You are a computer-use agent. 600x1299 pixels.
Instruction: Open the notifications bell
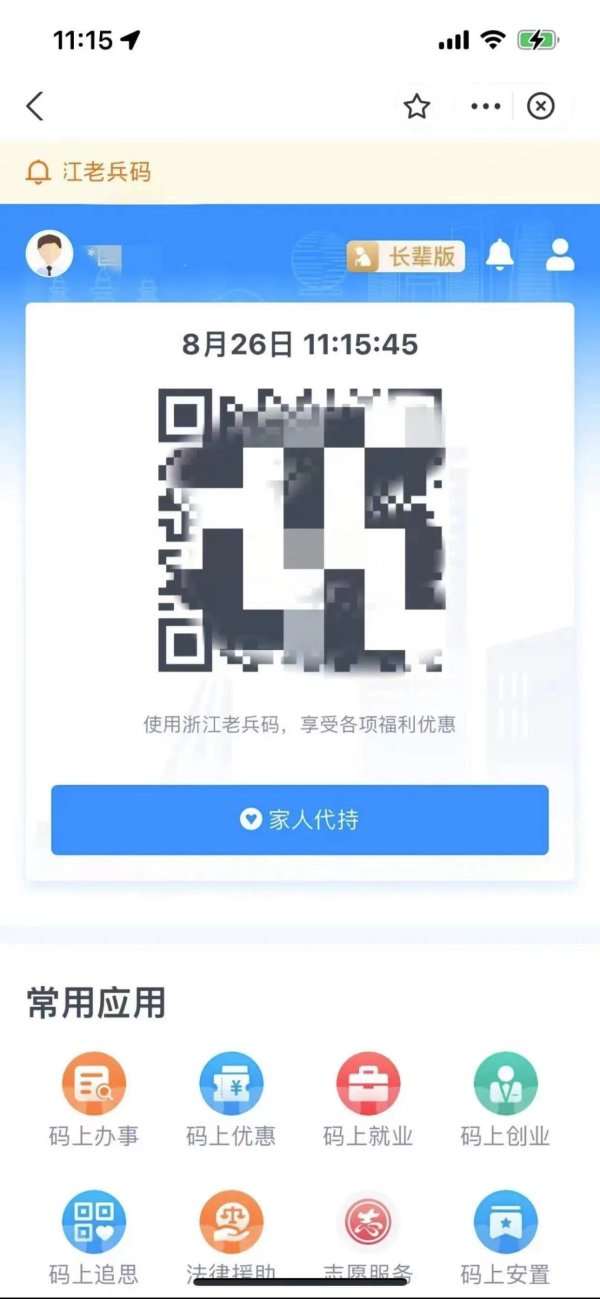coord(500,255)
